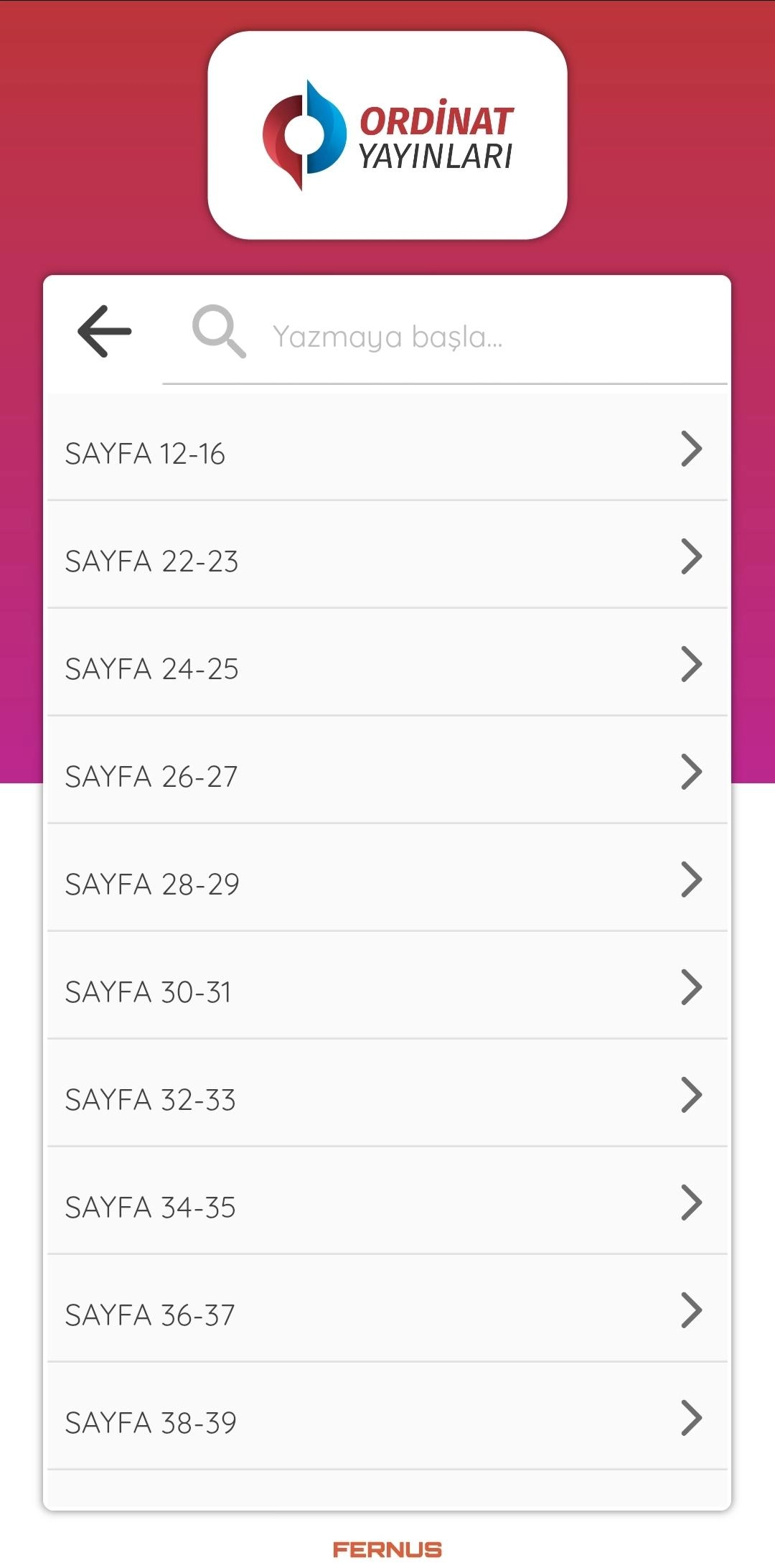775x1568 pixels.
Task: Select the SAYFA 22-23 row
Action: (x=387, y=560)
